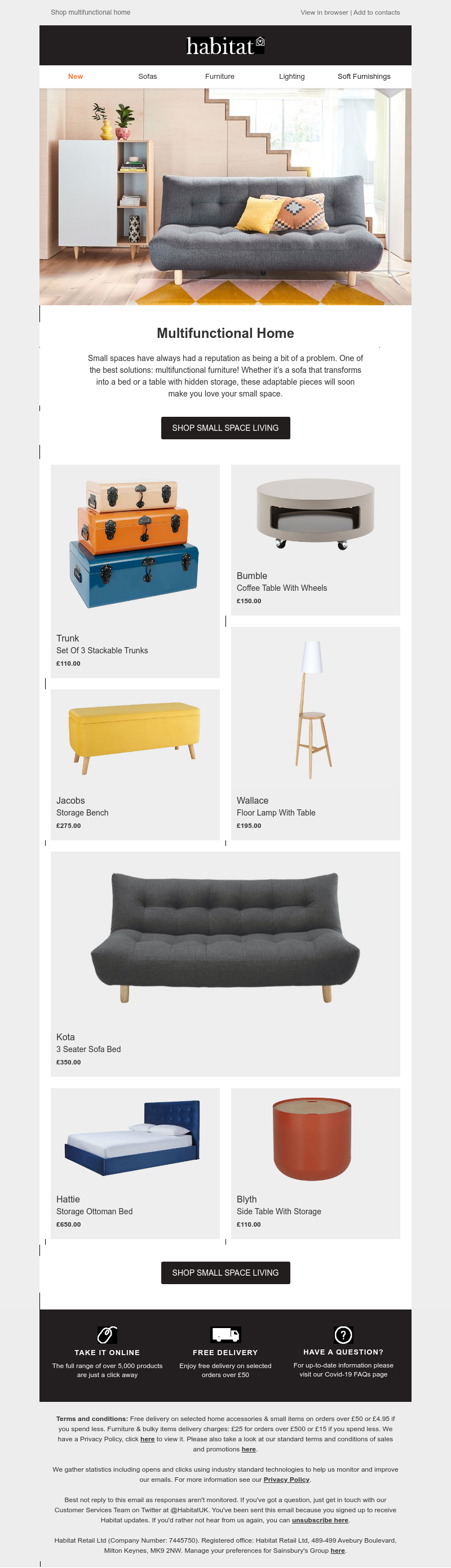Open the Furniture category
Screen dimensions: 451x1568
point(219,77)
